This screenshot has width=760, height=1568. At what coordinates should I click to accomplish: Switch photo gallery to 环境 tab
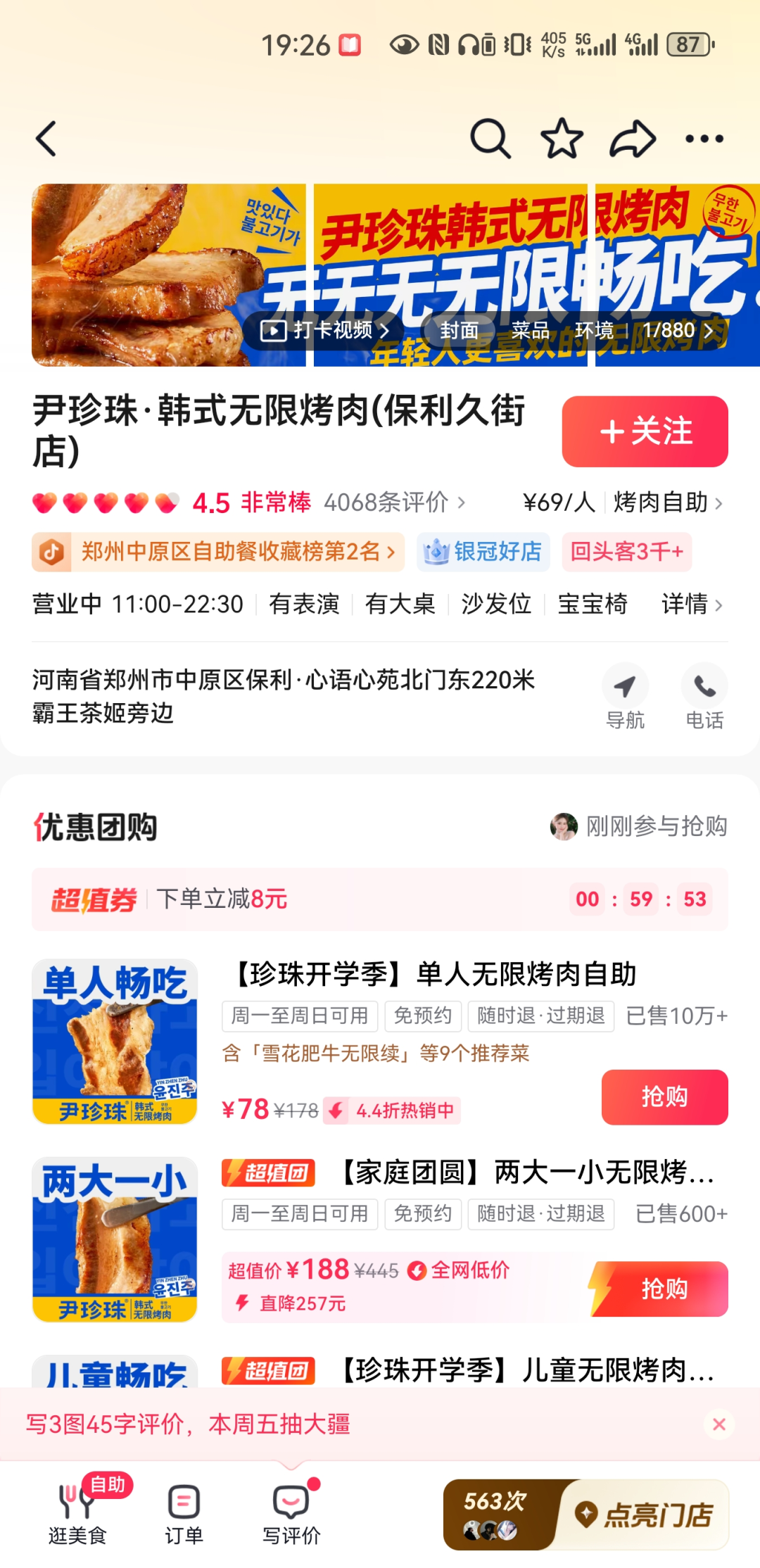(x=595, y=330)
